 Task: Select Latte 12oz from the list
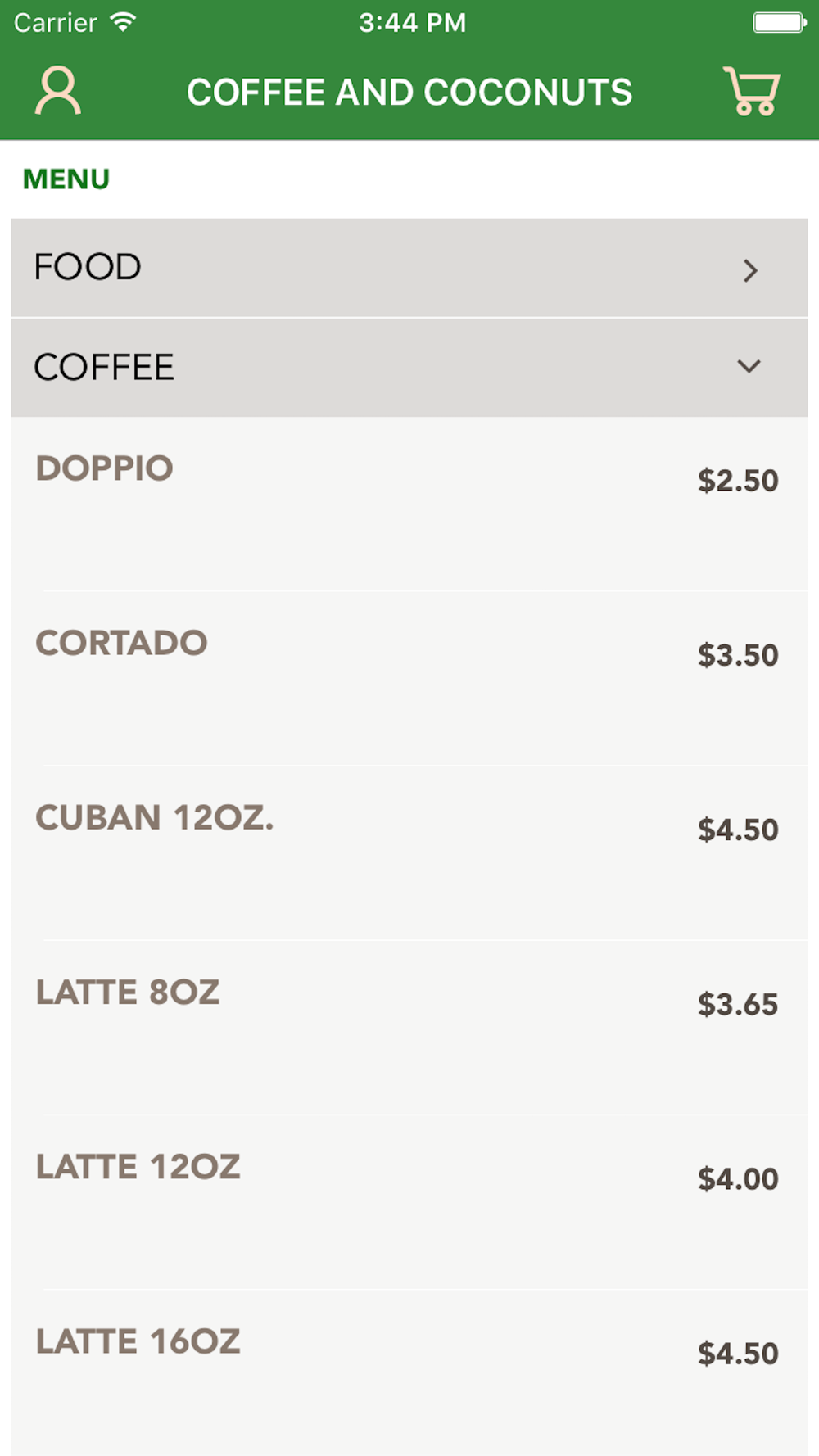(x=409, y=1201)
